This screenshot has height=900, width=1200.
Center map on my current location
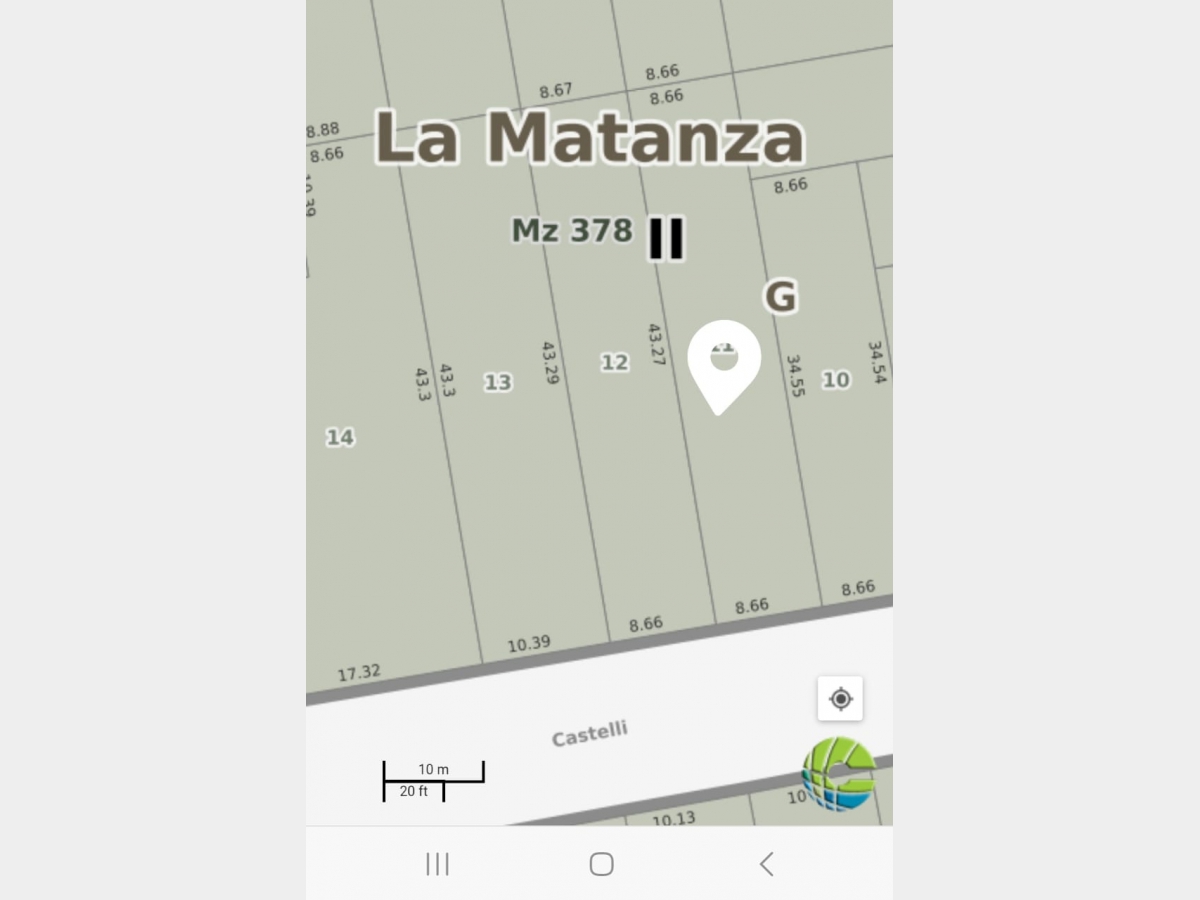click(840, 698)
